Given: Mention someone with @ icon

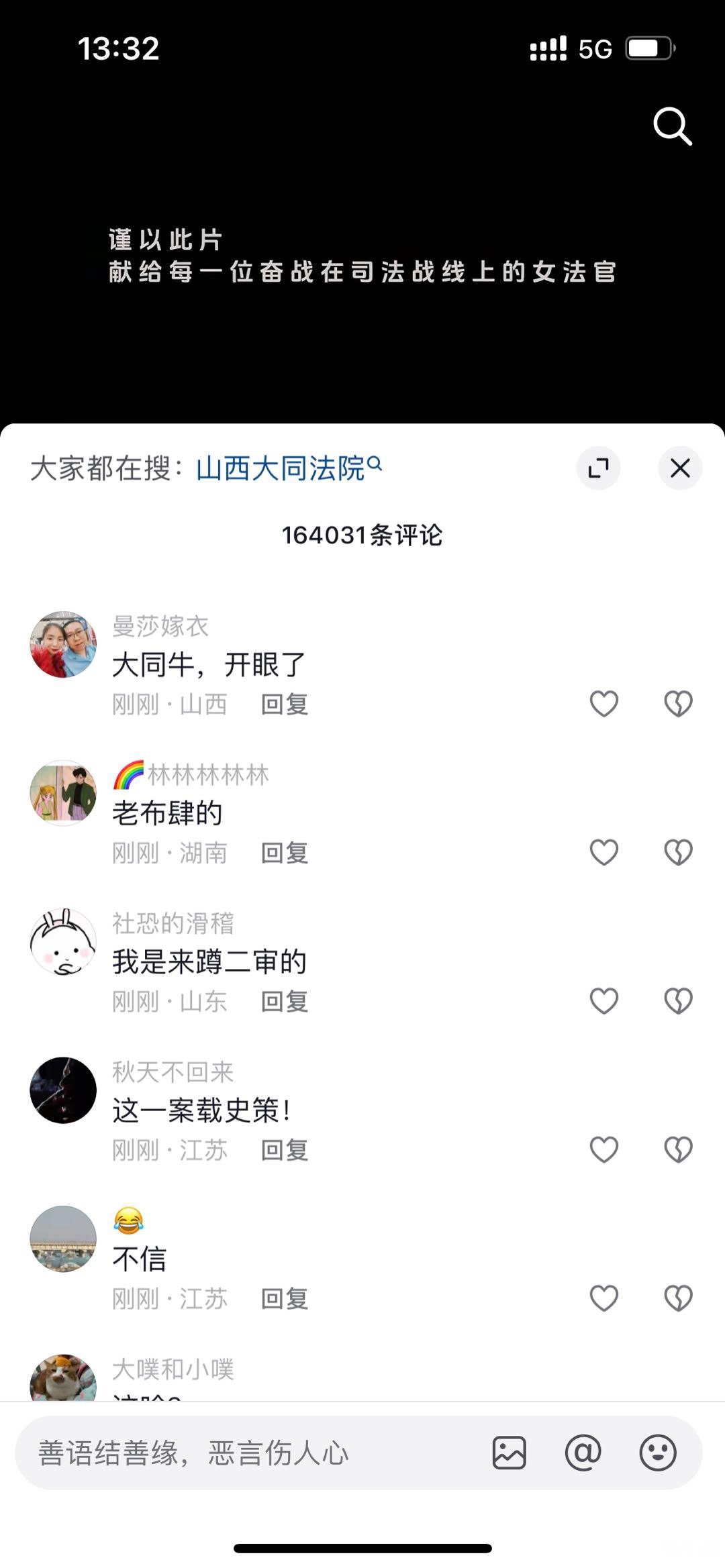Looking at the screenshot, I should (583, 1453).
